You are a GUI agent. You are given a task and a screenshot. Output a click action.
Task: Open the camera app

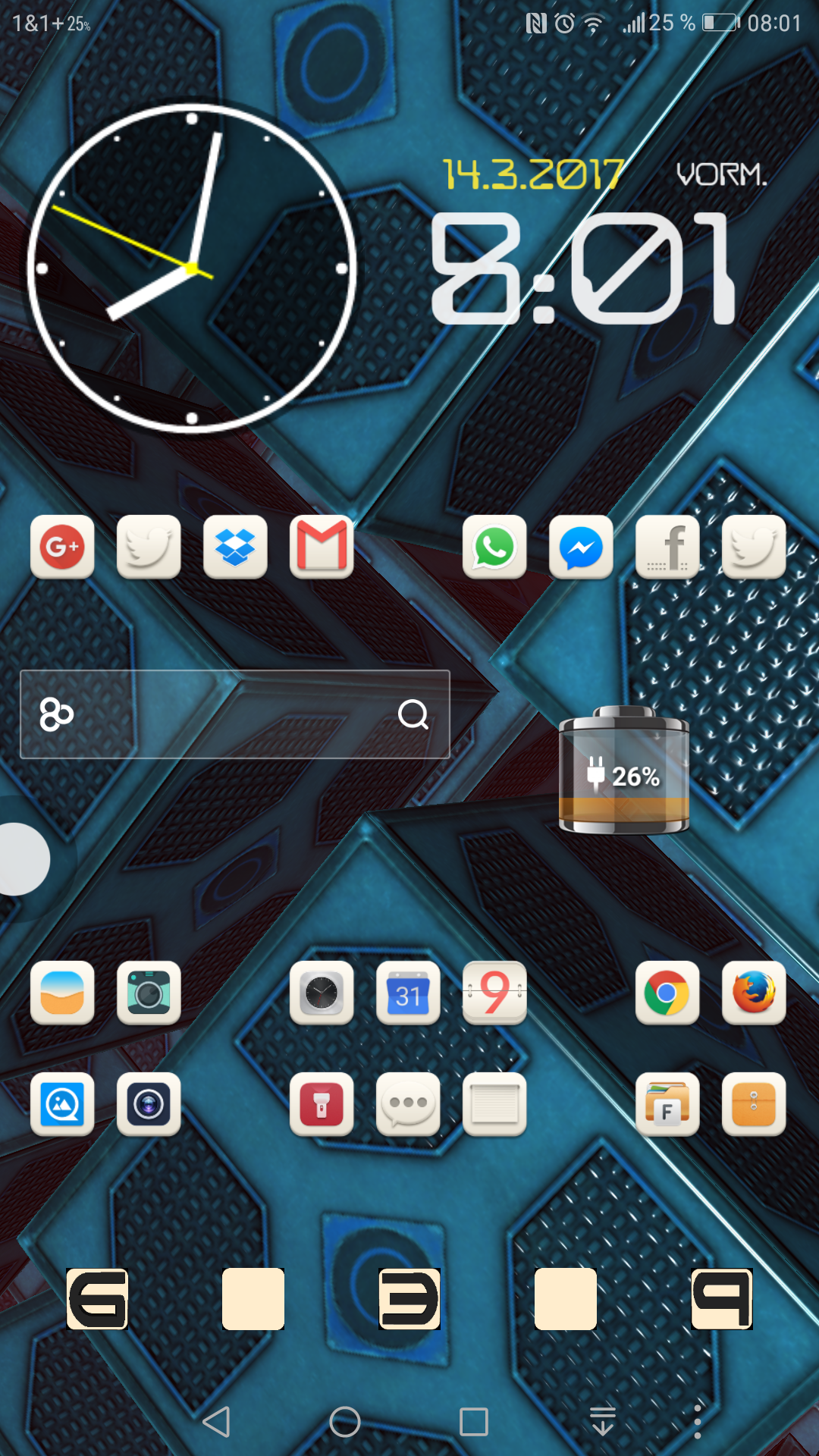point(149,993)
